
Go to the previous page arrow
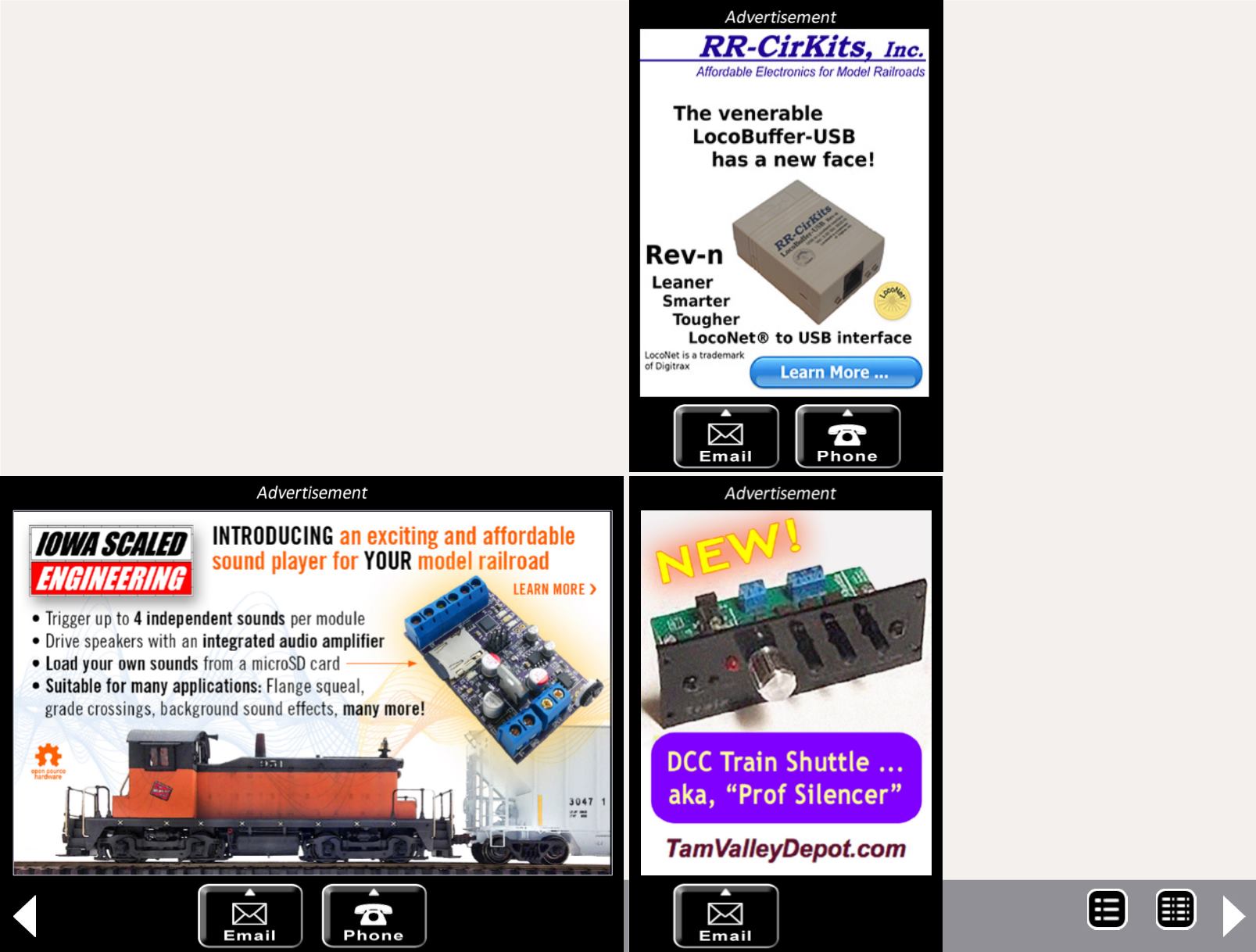[25, 915]
